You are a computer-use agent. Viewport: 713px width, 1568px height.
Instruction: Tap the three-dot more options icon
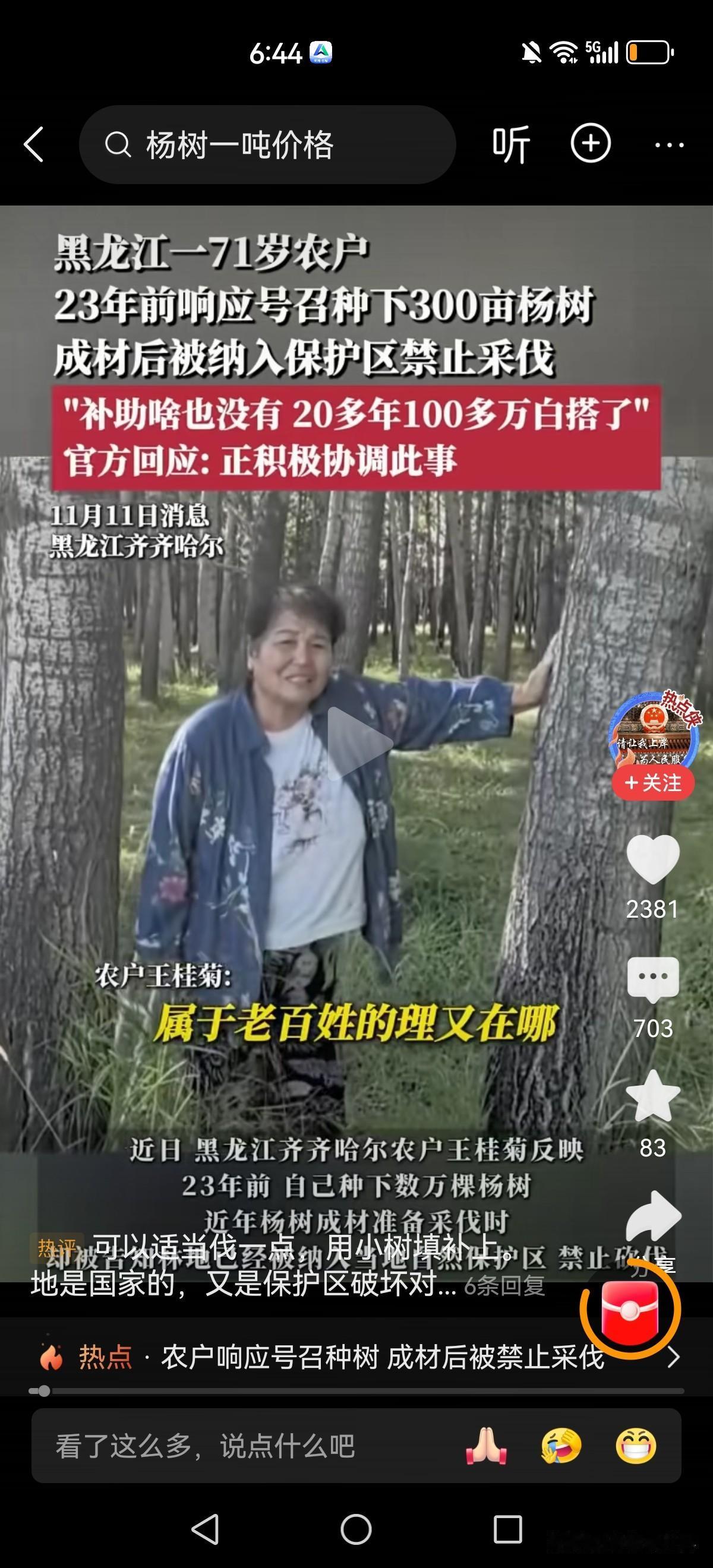pos(668,144)
